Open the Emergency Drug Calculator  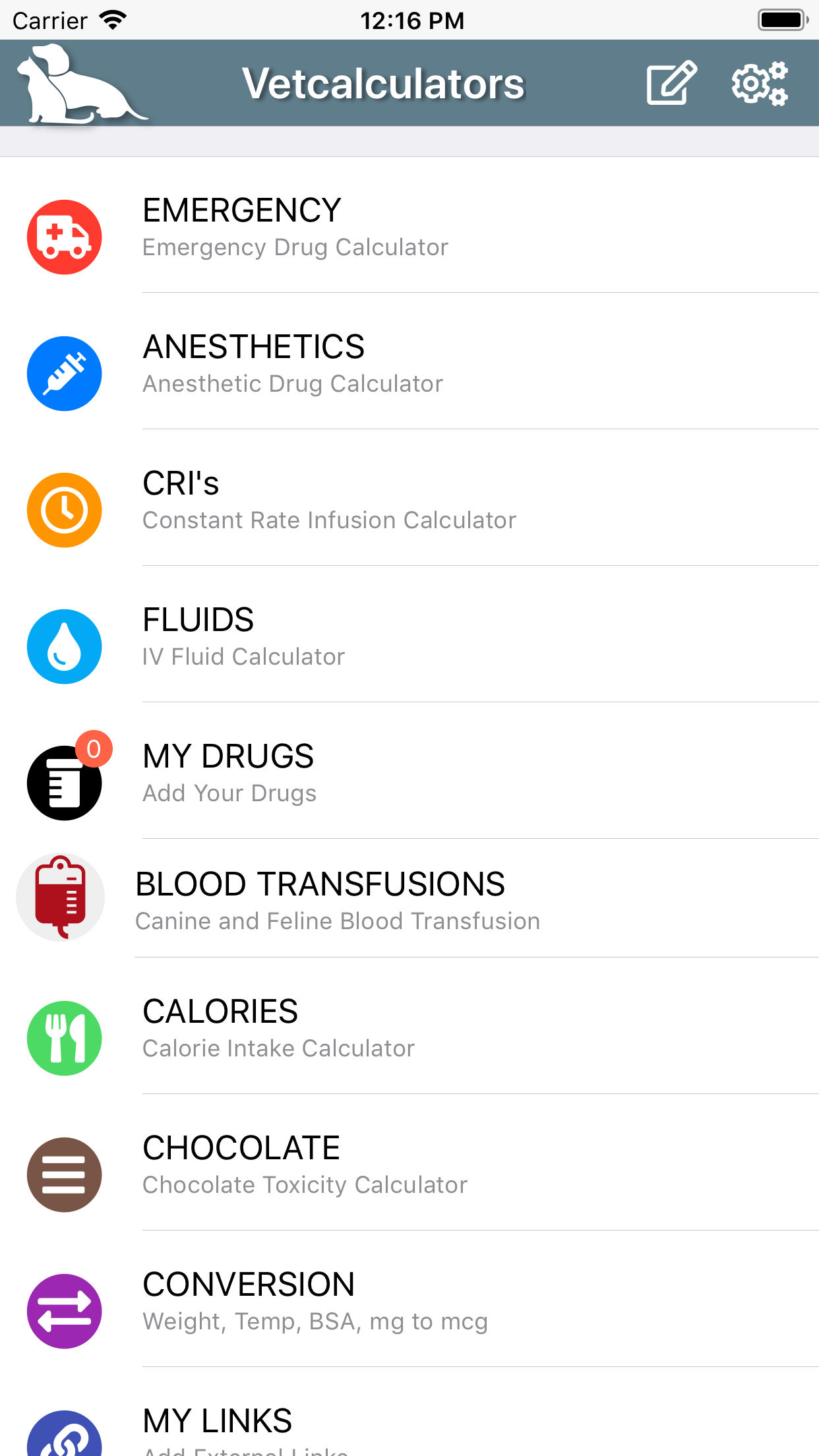click(x=409, y=225)
